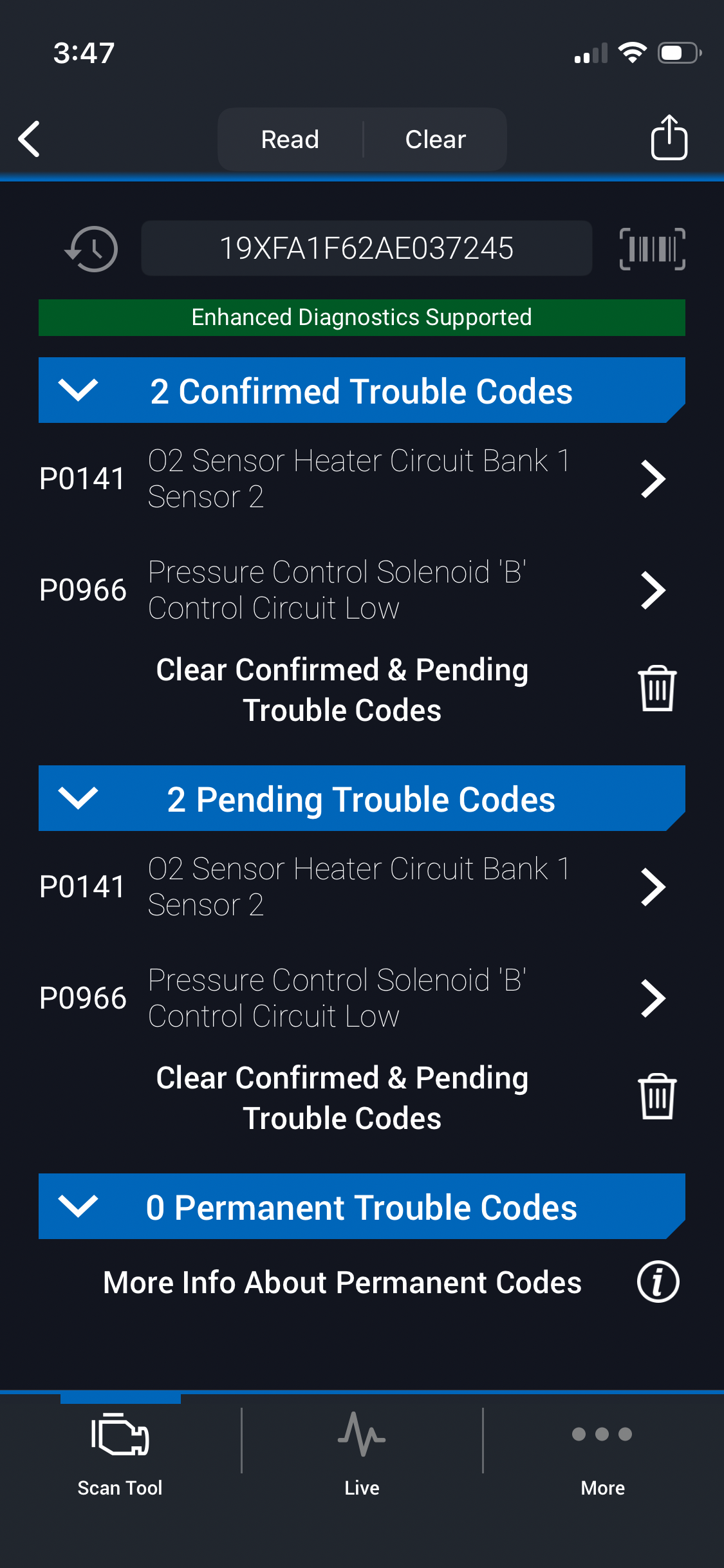This screenshot has width=724, height=1568.
Task: Collapse the Pending Trouble Codes section
Action: 78,798
